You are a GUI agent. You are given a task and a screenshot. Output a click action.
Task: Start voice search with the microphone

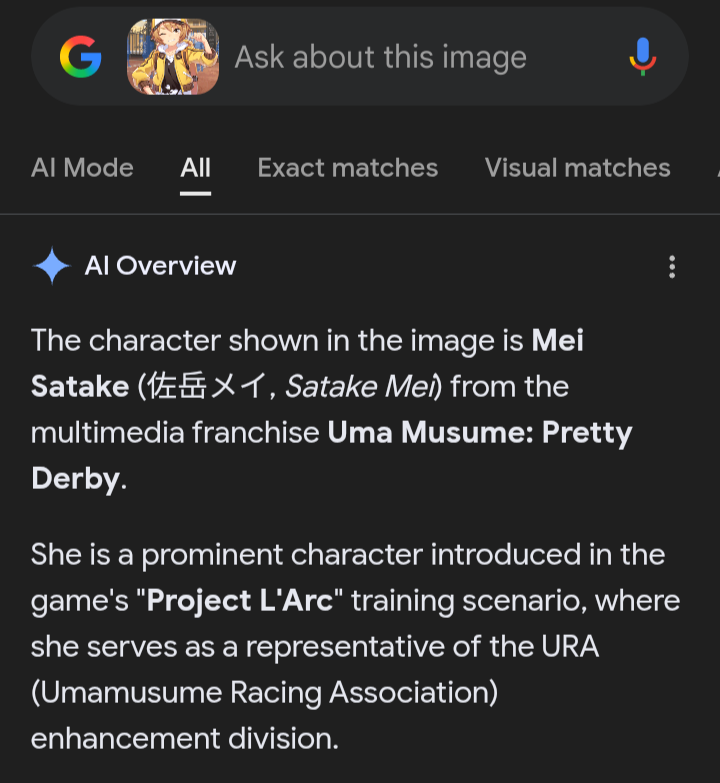643,57
